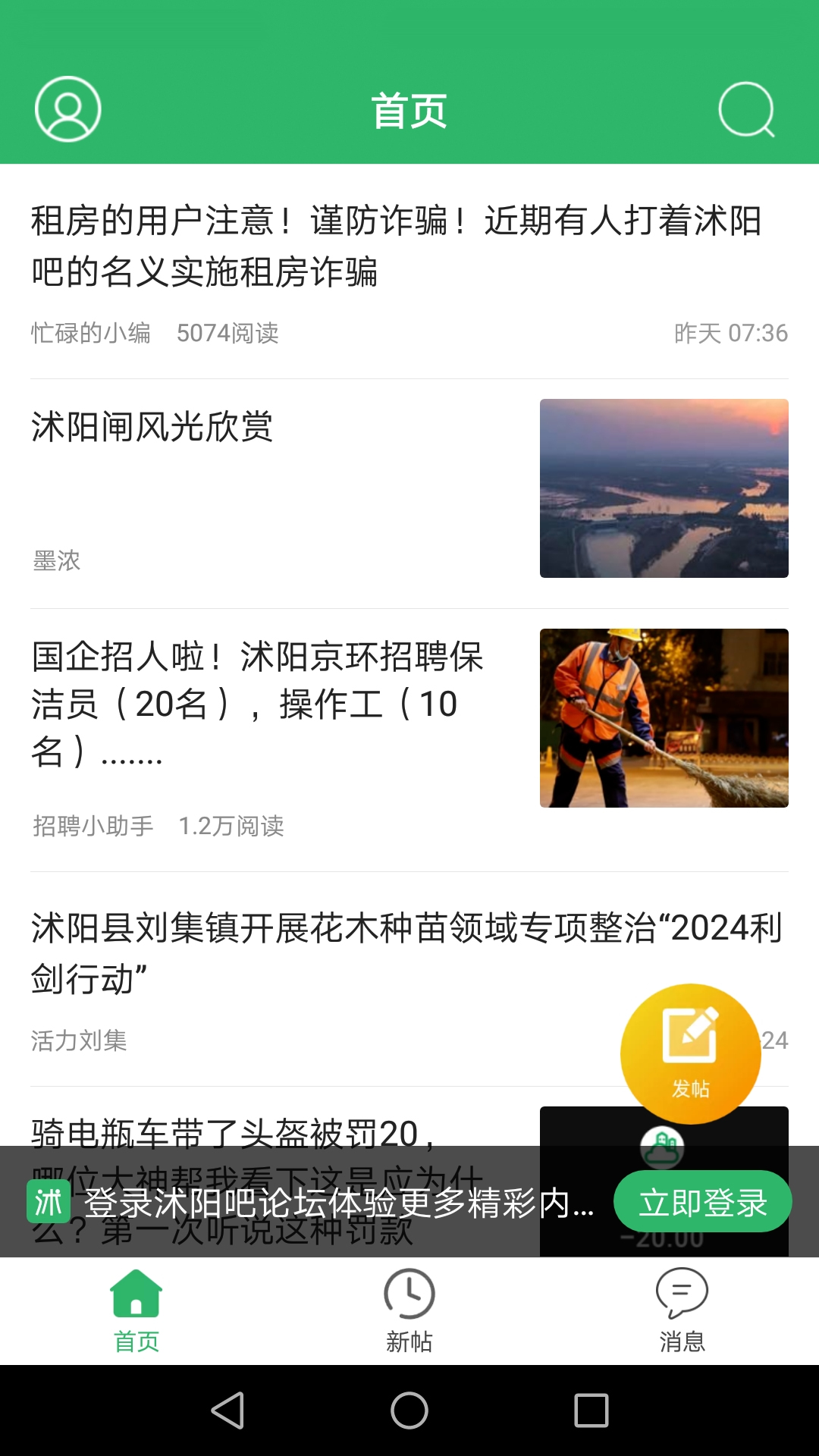Open the 沭阳闸风光欣赏 post

pyautogui.click(x=152, y=427)
